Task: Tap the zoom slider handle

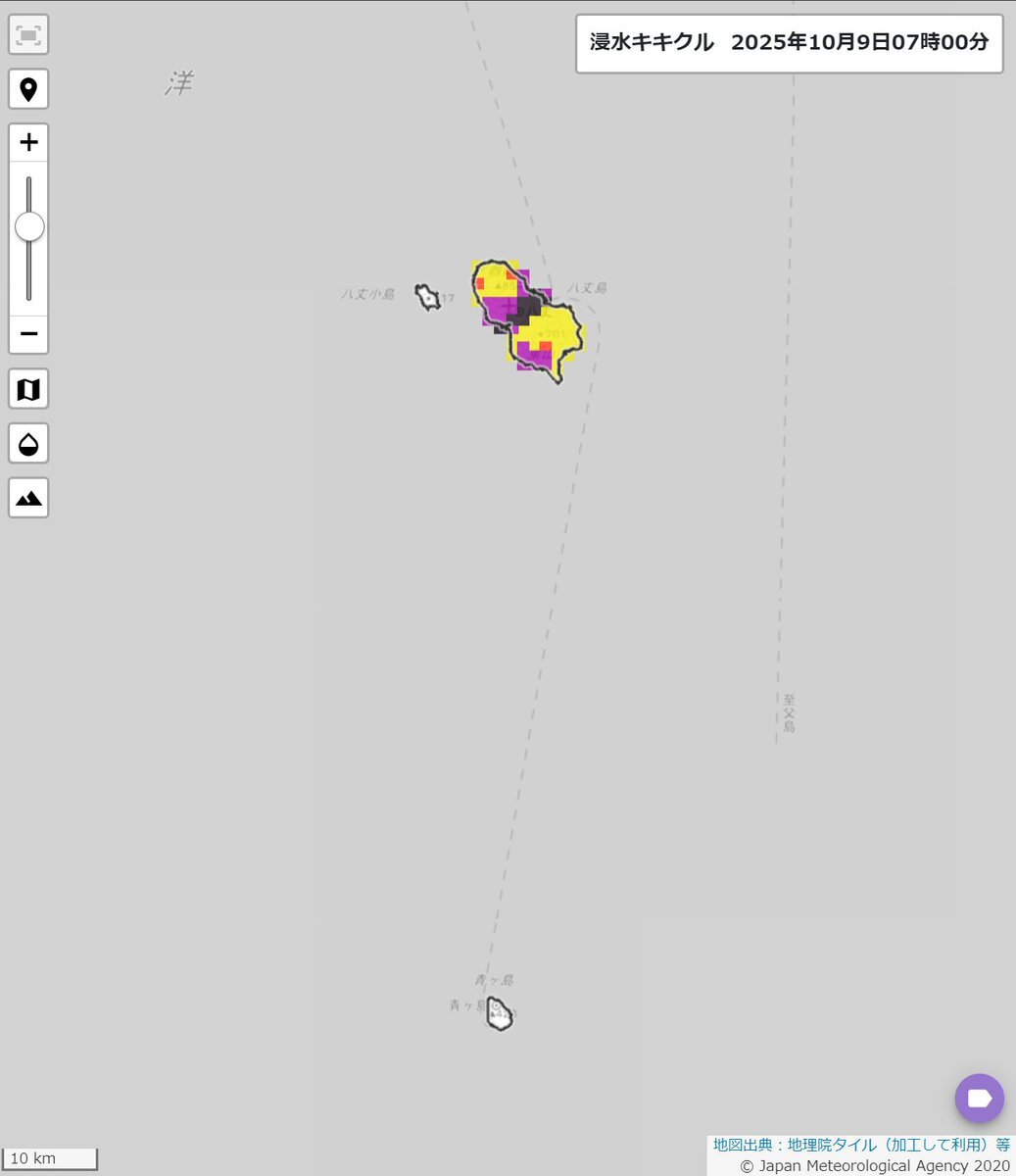Action: coord(29,227)
